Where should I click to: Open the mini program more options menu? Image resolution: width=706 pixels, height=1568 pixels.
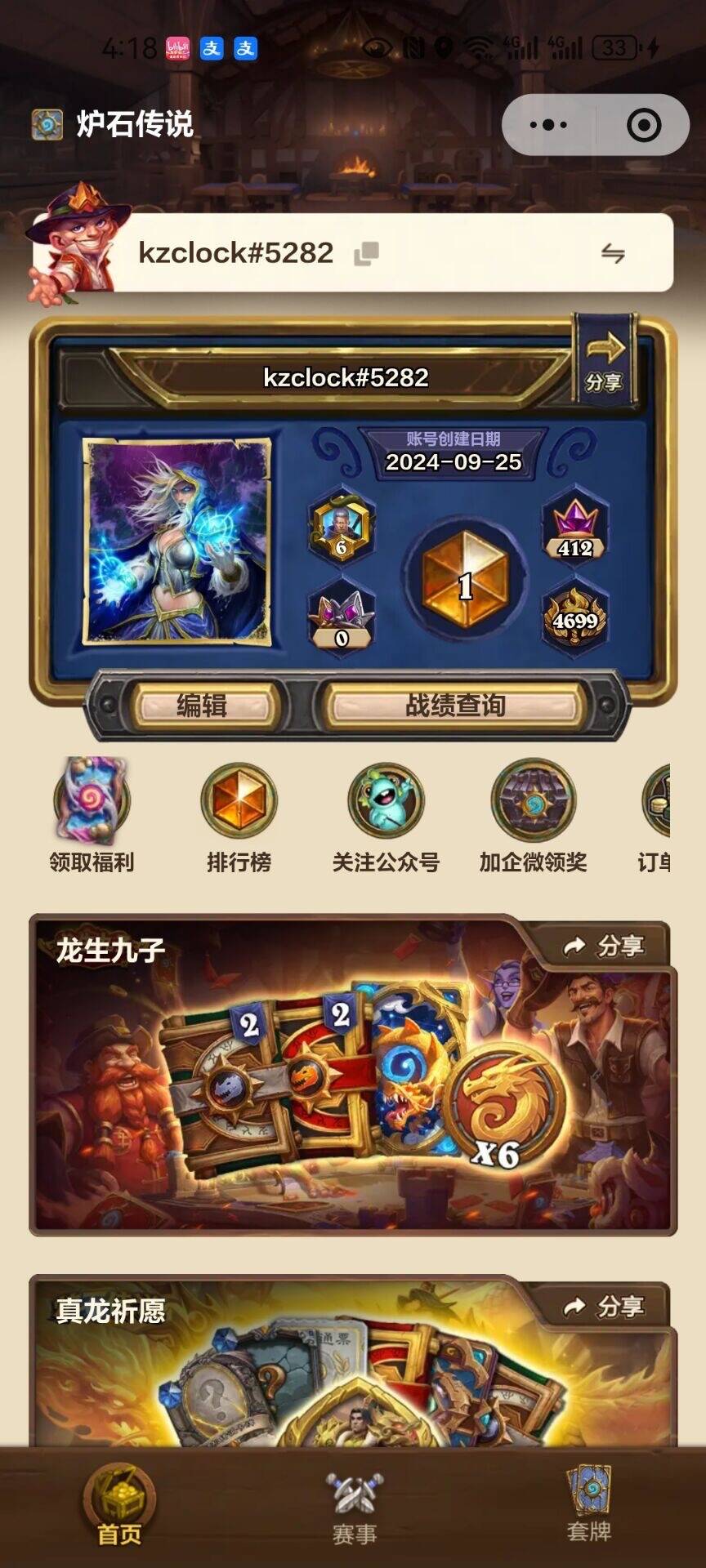[x=548, y=125]
